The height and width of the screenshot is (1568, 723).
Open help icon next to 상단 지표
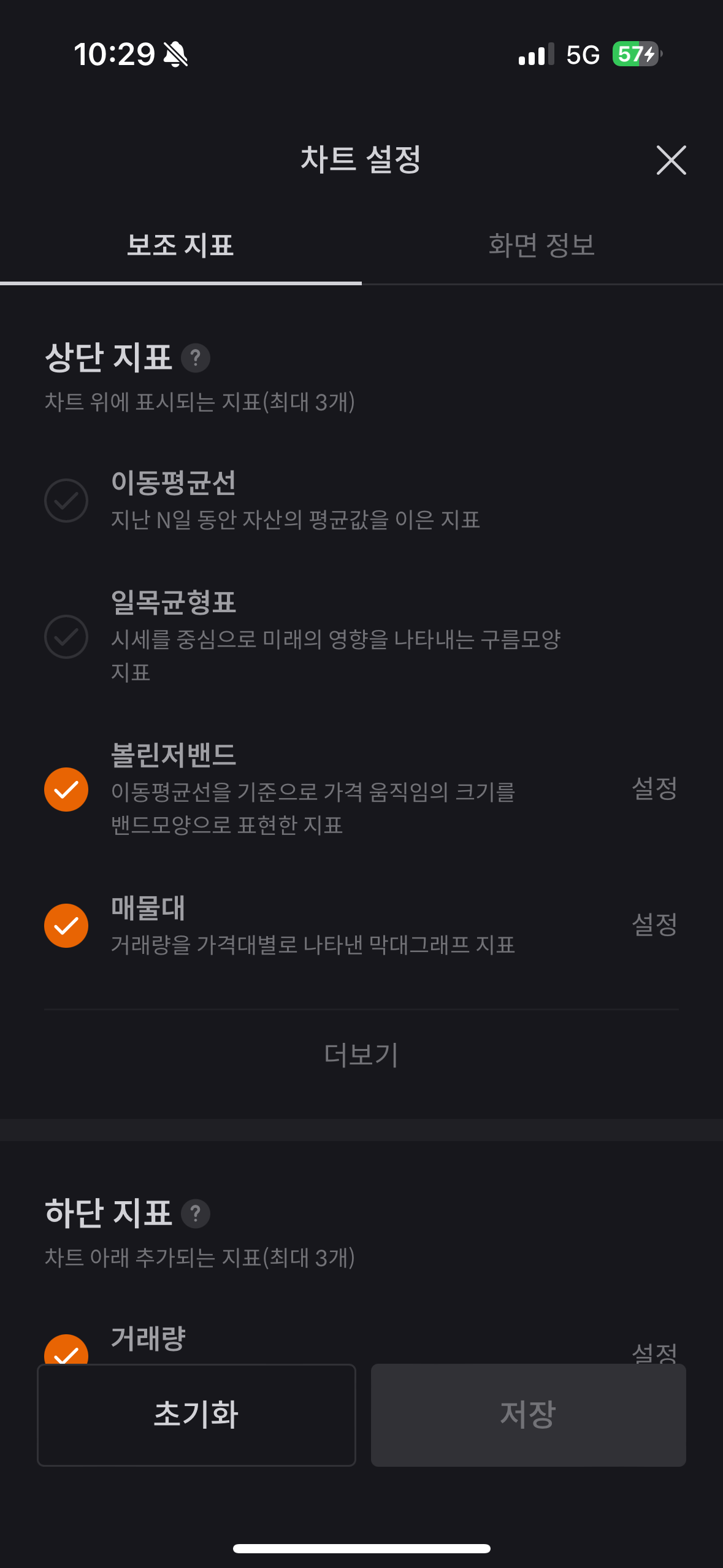(x=196, y=358)
